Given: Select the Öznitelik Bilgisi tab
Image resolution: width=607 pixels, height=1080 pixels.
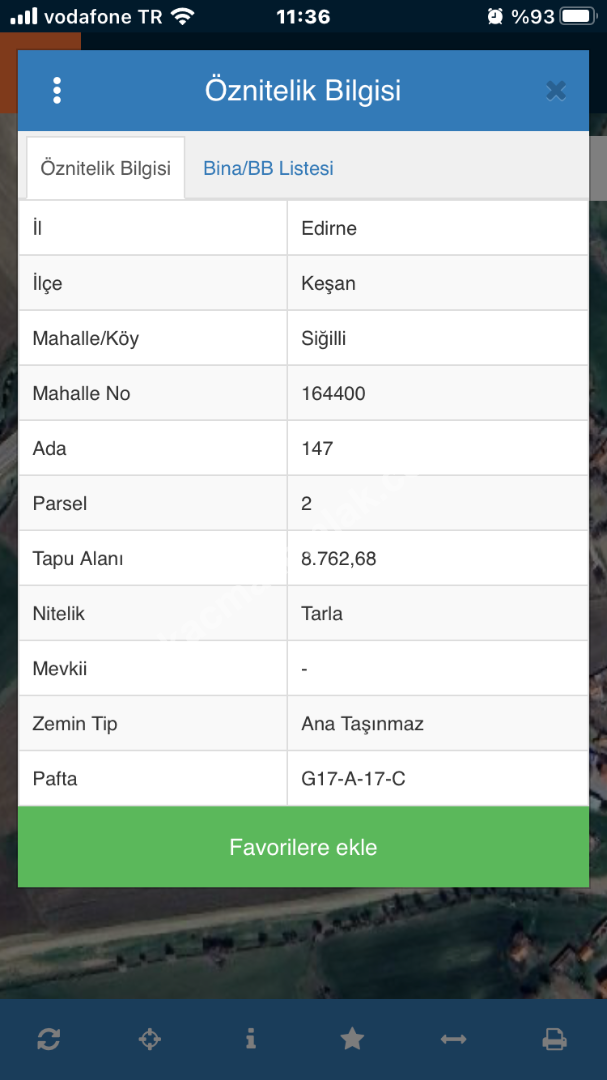Looking at the screenshot, I should tap(106, 168).
